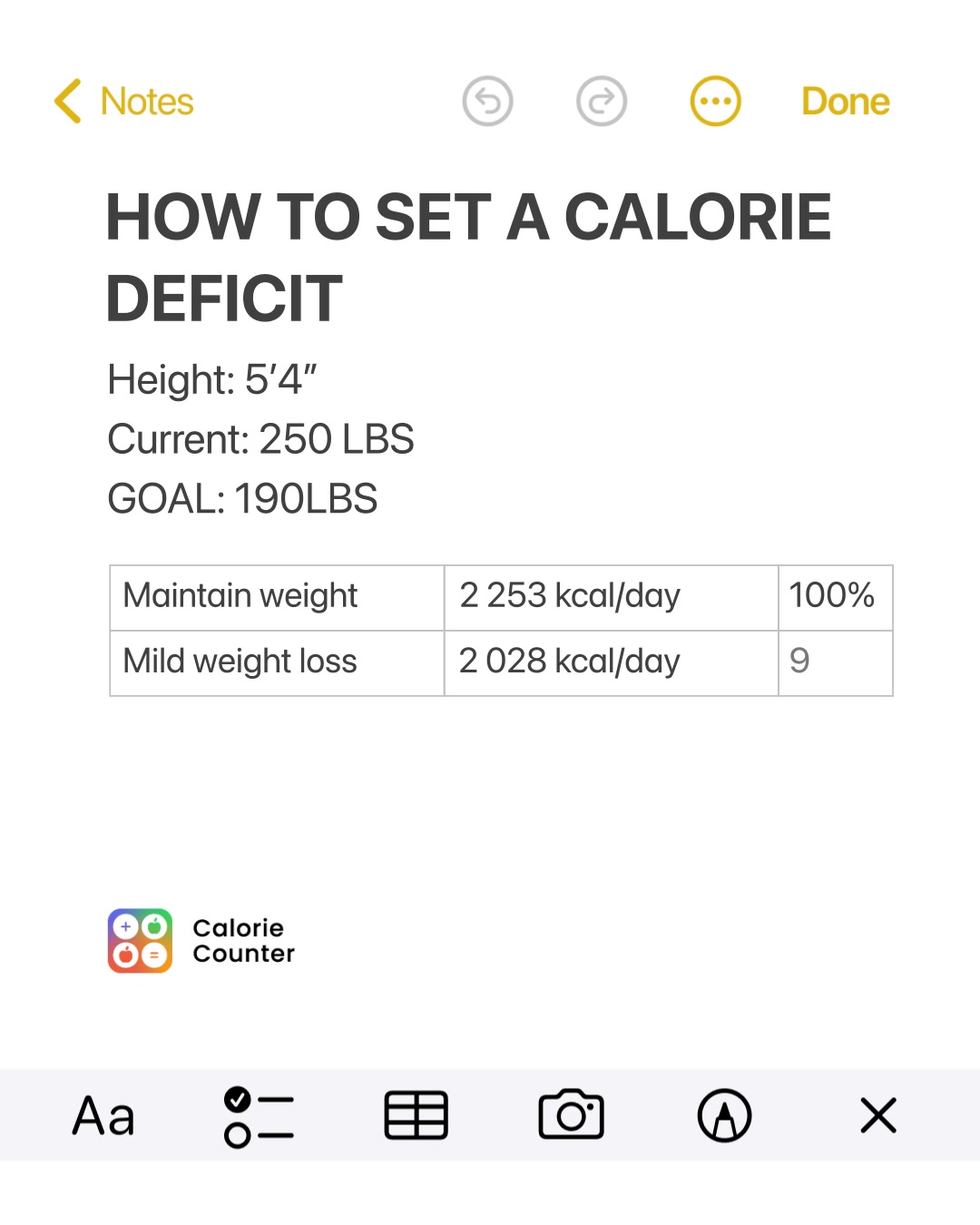Open the more options menu
980x1225 pixels.
click(716, 102)
